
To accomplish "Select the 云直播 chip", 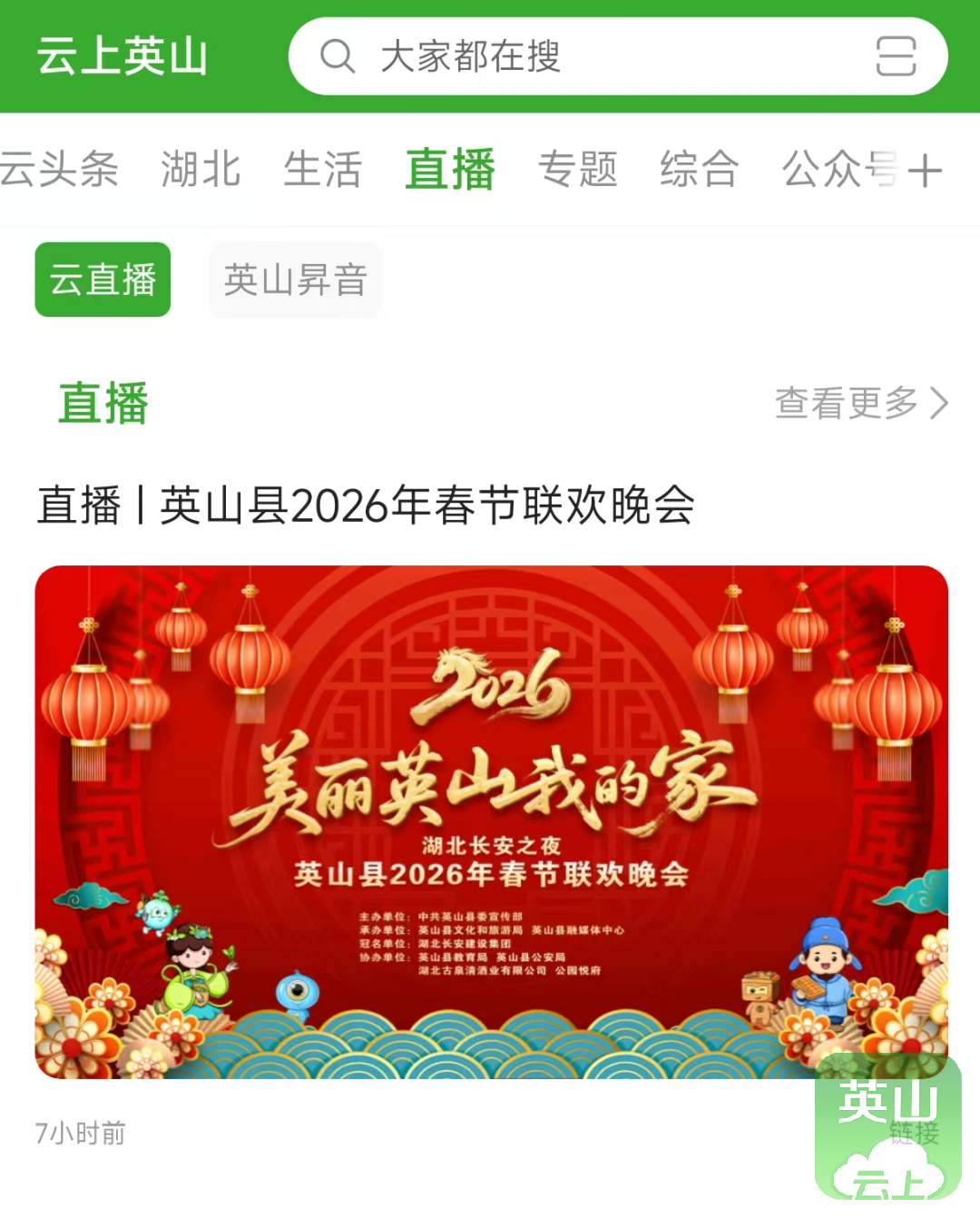I will coord(103,280).
